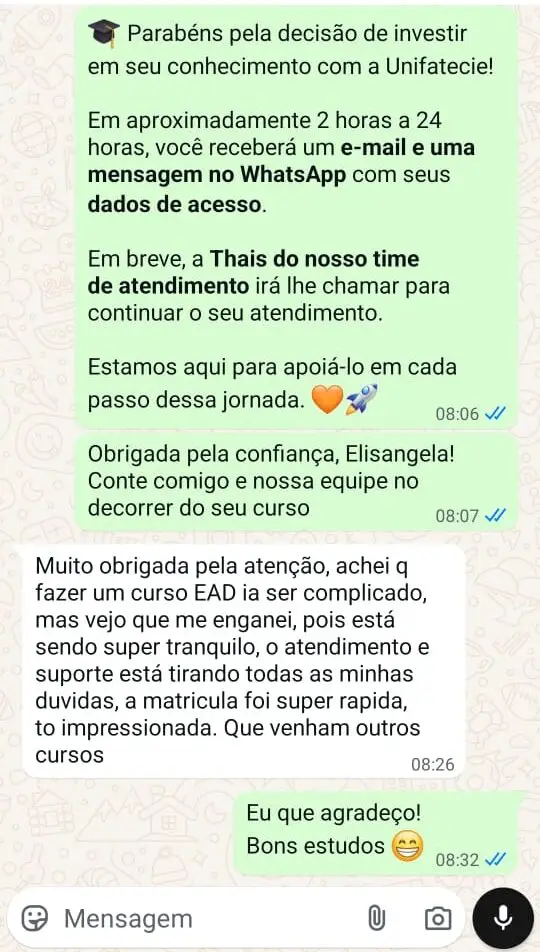
Task: Record a voice message with the microphone
Action: (x=503, y=919)
